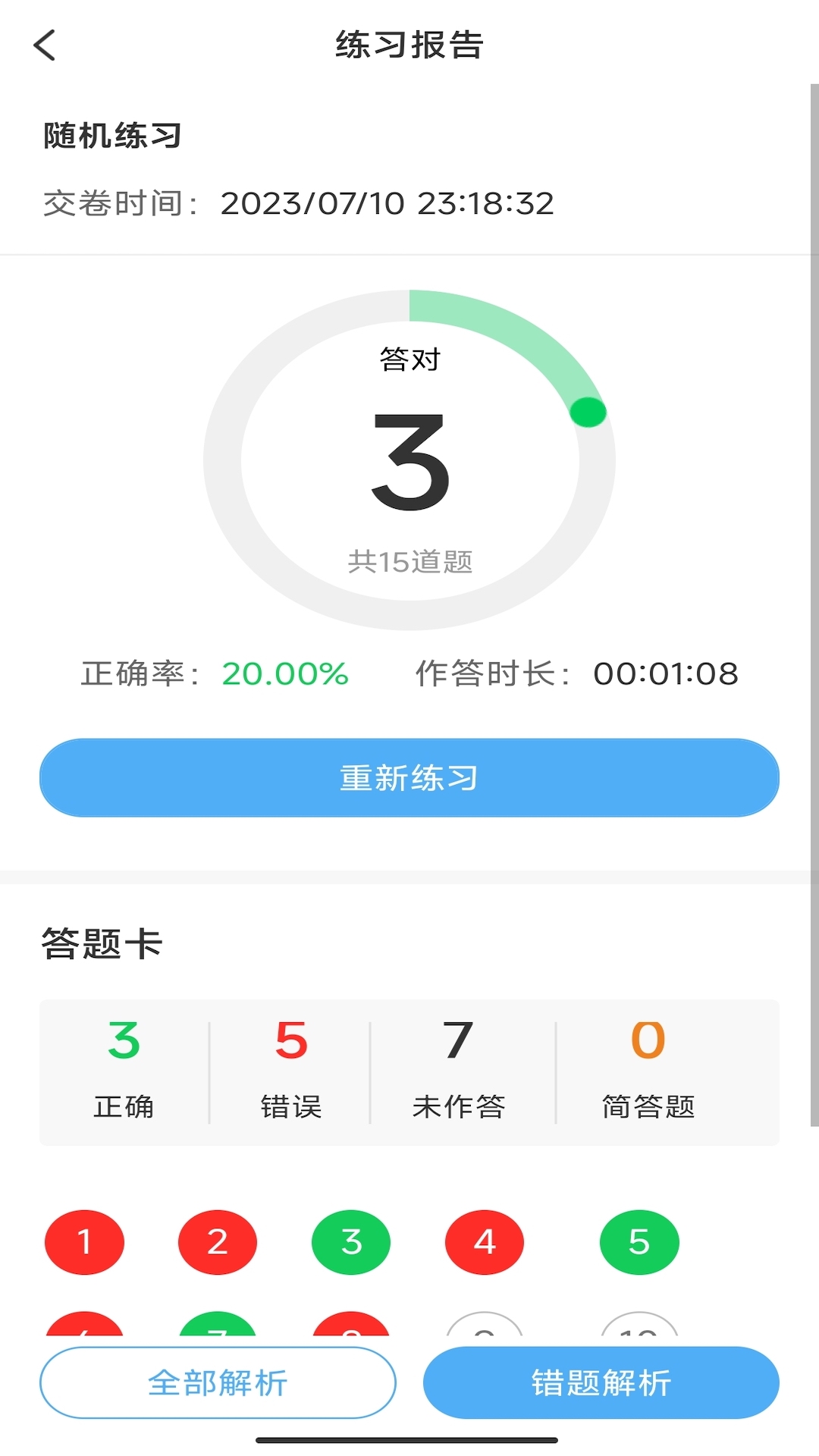Open 全部解析 full analysis
The height and width of the screenshot is (1456, 819).
(218, 1382)
